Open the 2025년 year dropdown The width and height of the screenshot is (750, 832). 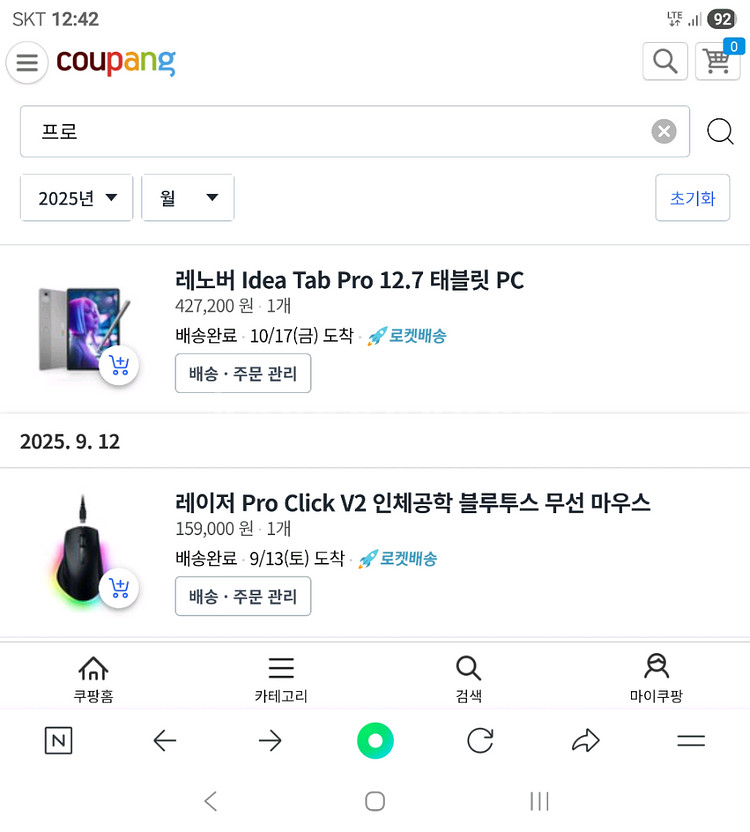point(76,197)
